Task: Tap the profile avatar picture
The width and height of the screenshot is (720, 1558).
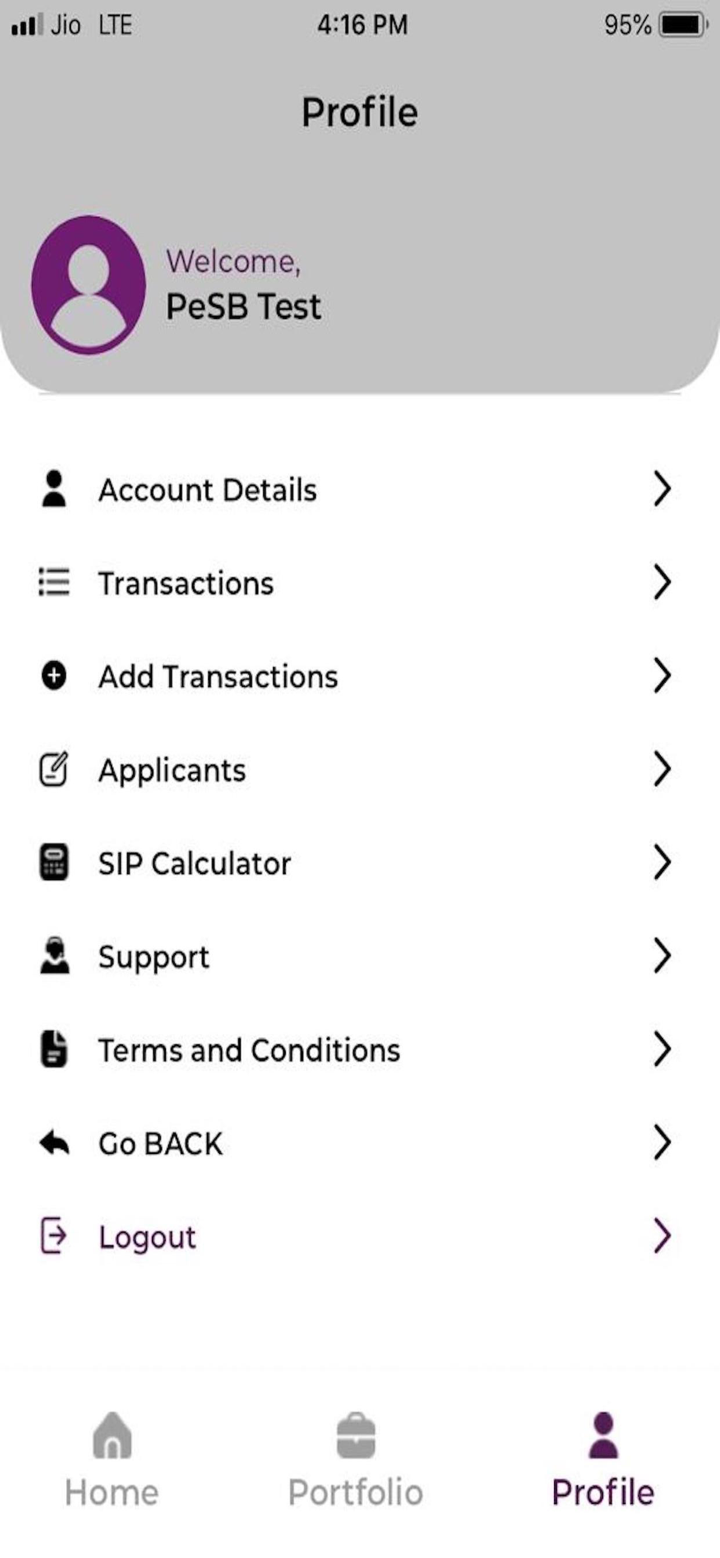Action: coord(88,285)
